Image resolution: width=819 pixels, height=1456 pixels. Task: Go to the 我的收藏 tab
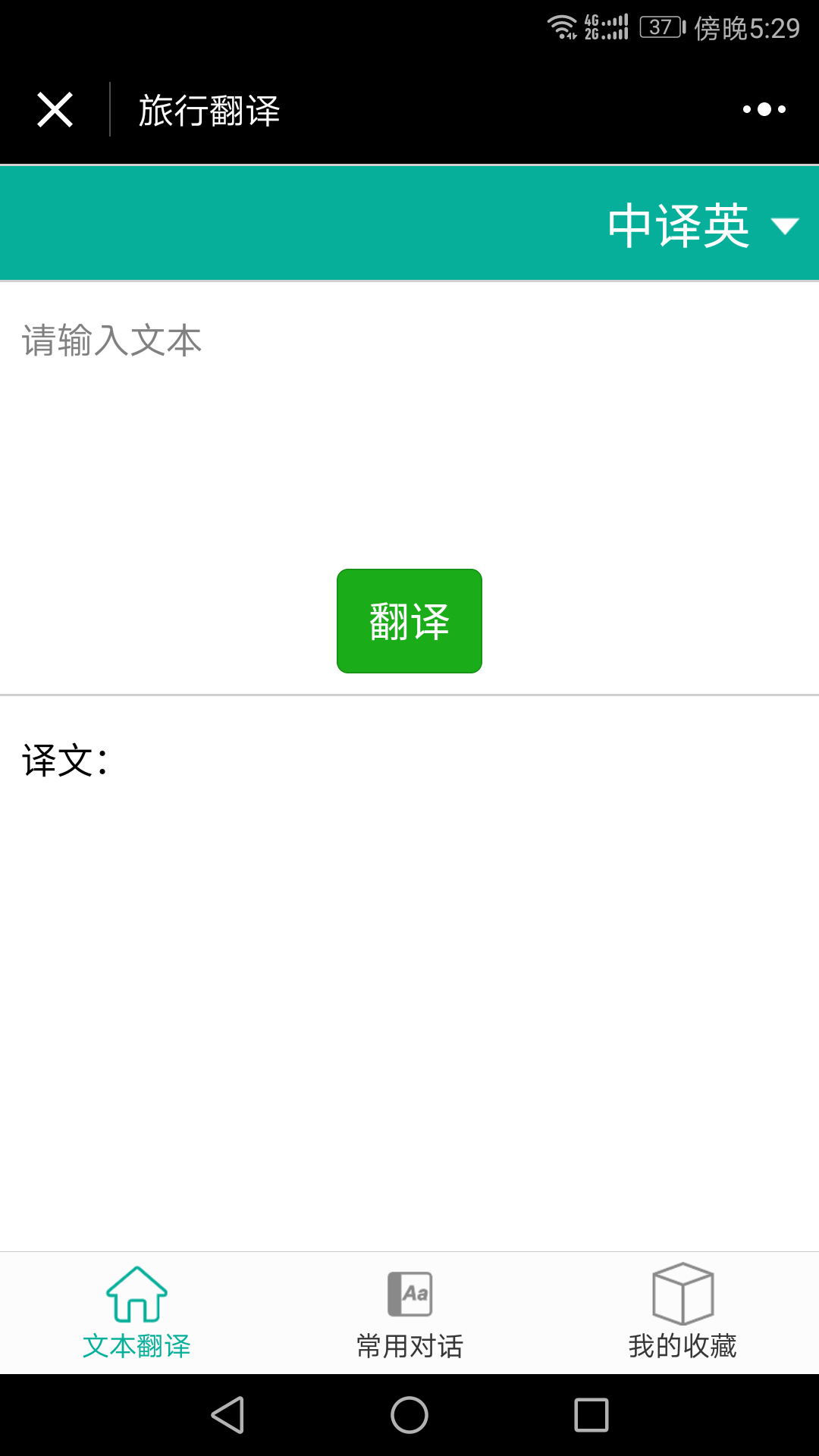point(682,1313)
